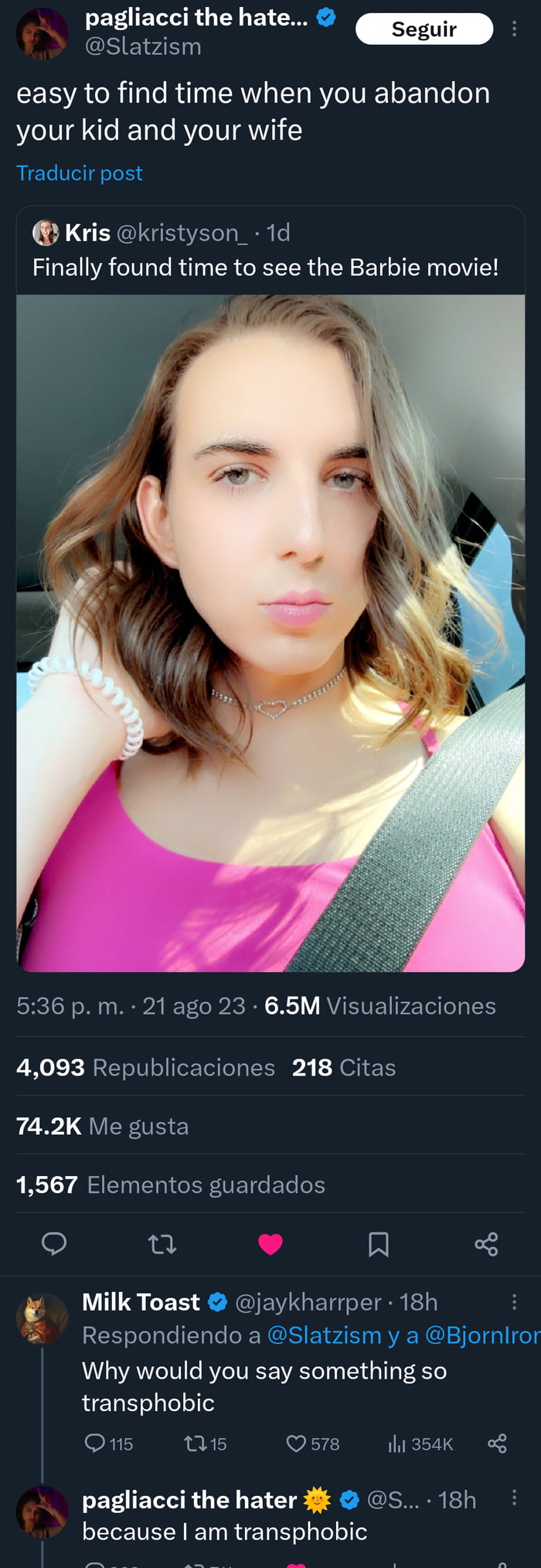View the 218 Citas list
541x1568 pixels.
343,1068
